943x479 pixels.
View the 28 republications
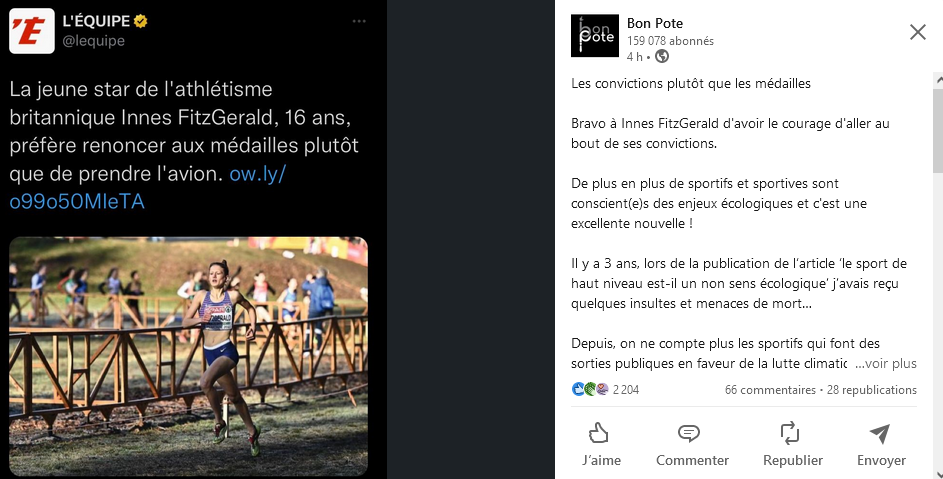tap(872, 389)
